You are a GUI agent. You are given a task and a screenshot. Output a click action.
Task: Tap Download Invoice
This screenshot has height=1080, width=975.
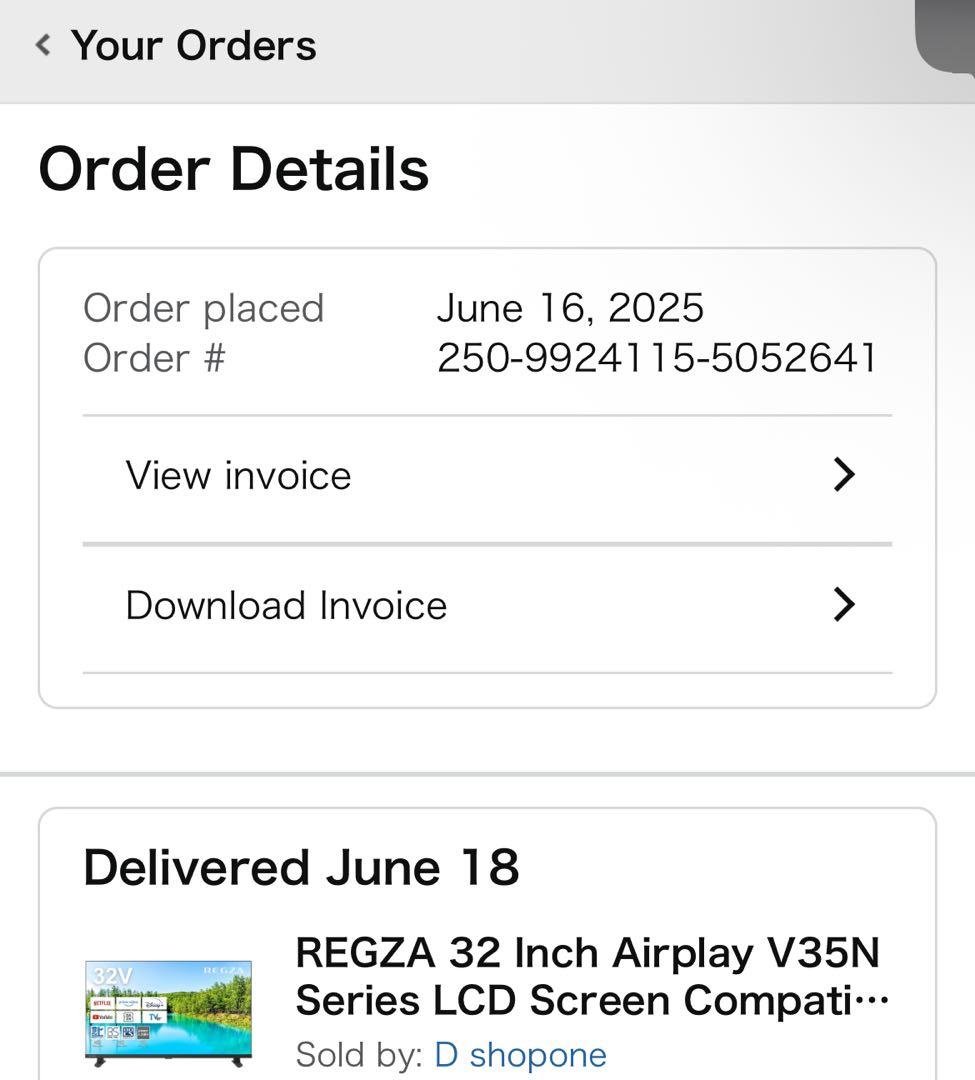[x=285, y=605]
